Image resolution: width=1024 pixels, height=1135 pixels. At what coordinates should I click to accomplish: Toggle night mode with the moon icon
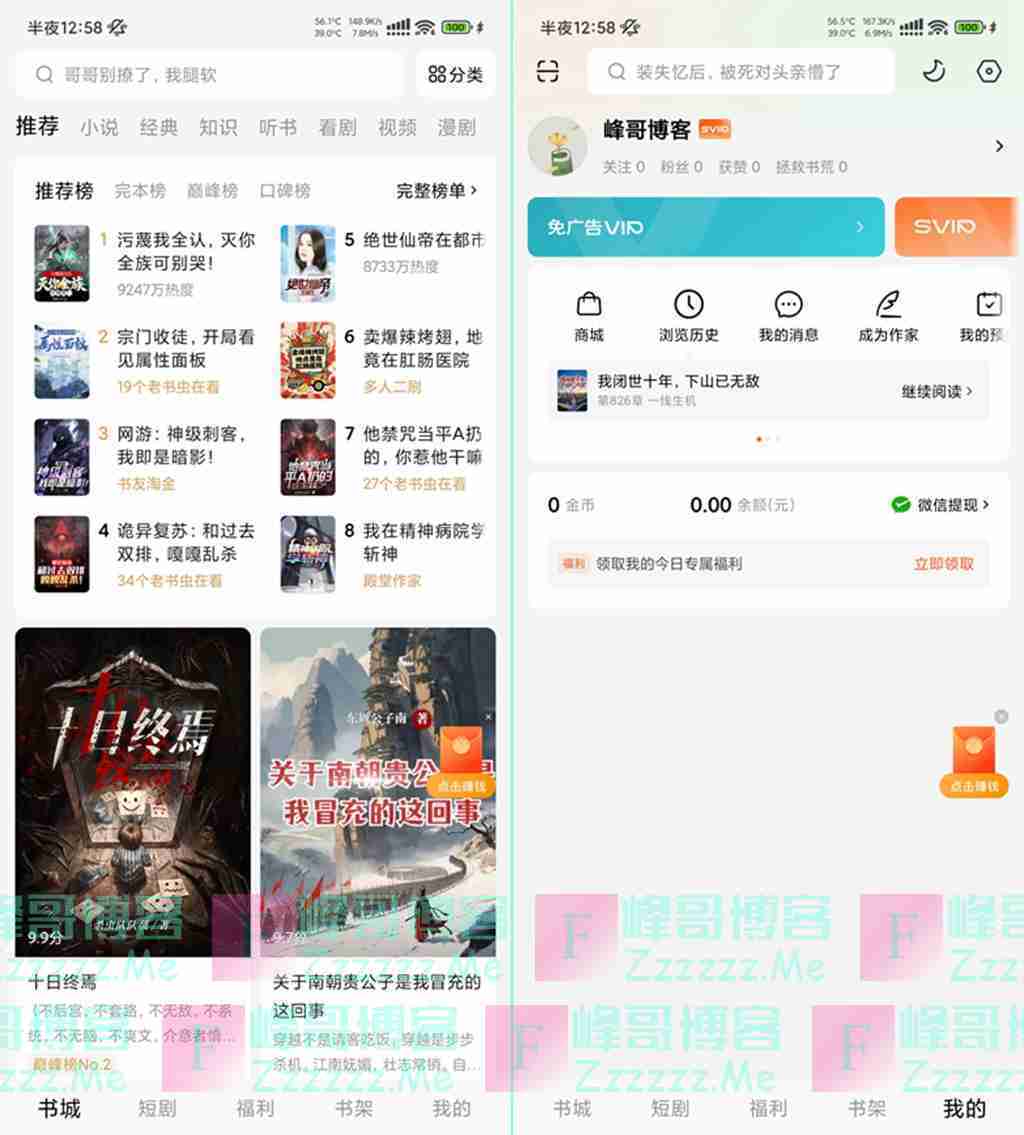(933, 71)
